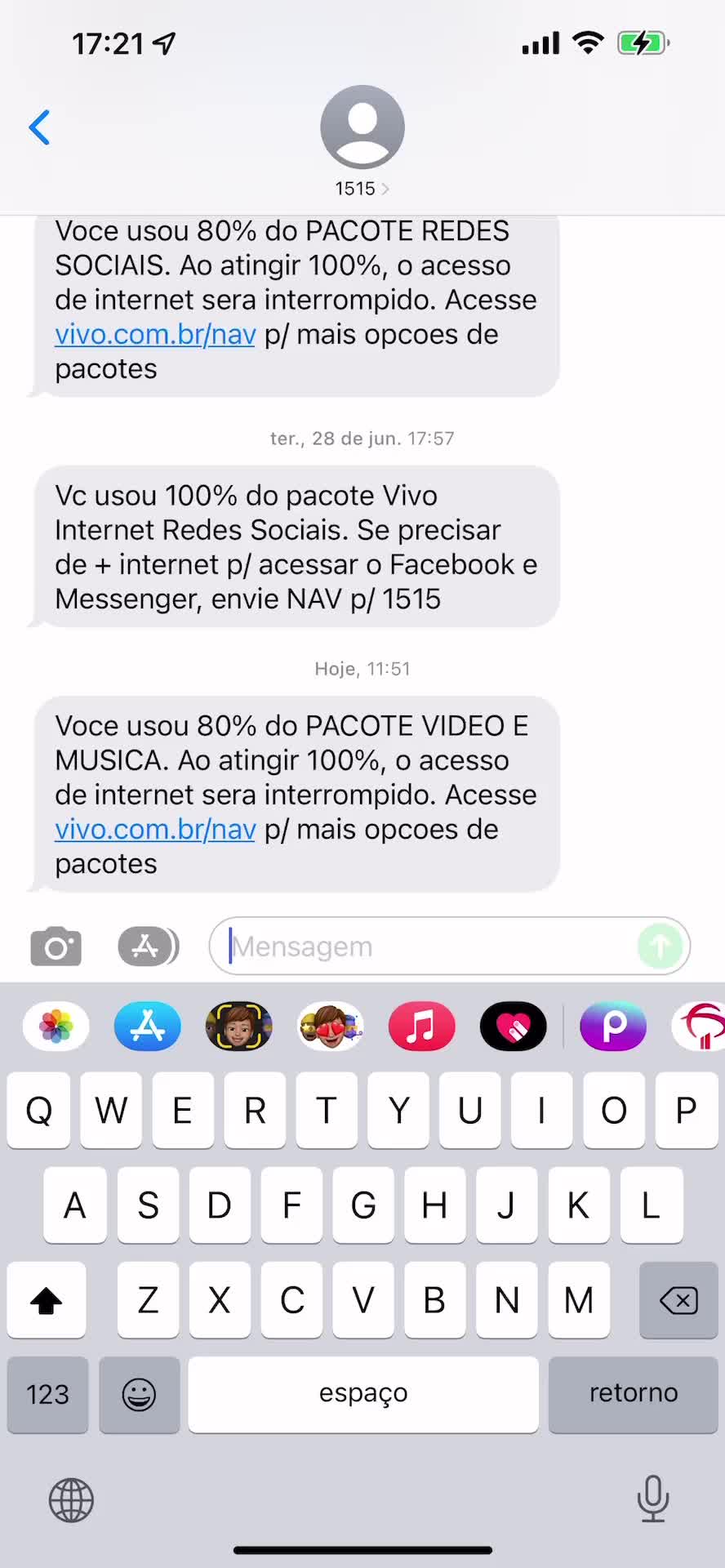Open the purple P app in the strip

[613, 1026]
